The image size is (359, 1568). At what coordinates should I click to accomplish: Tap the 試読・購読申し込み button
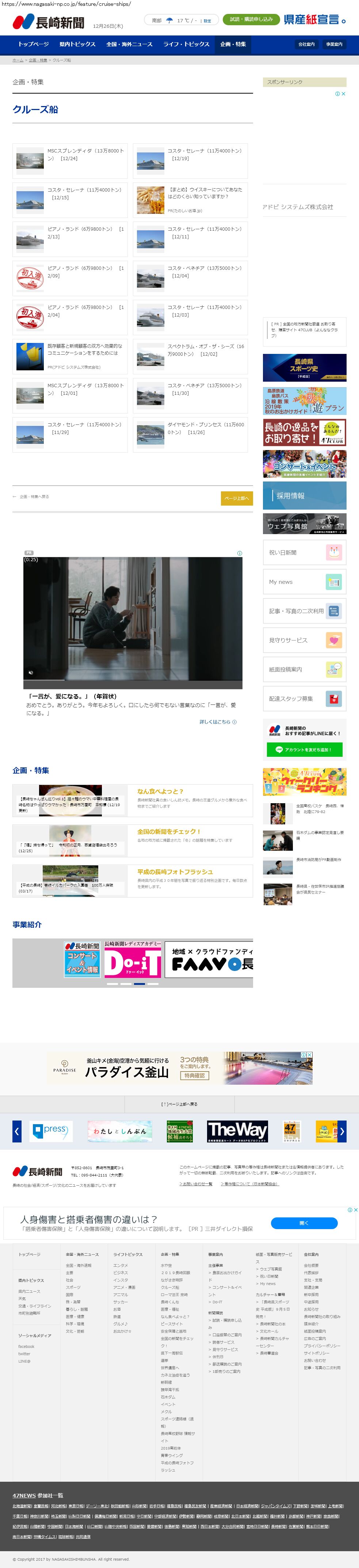coord(251,19)
